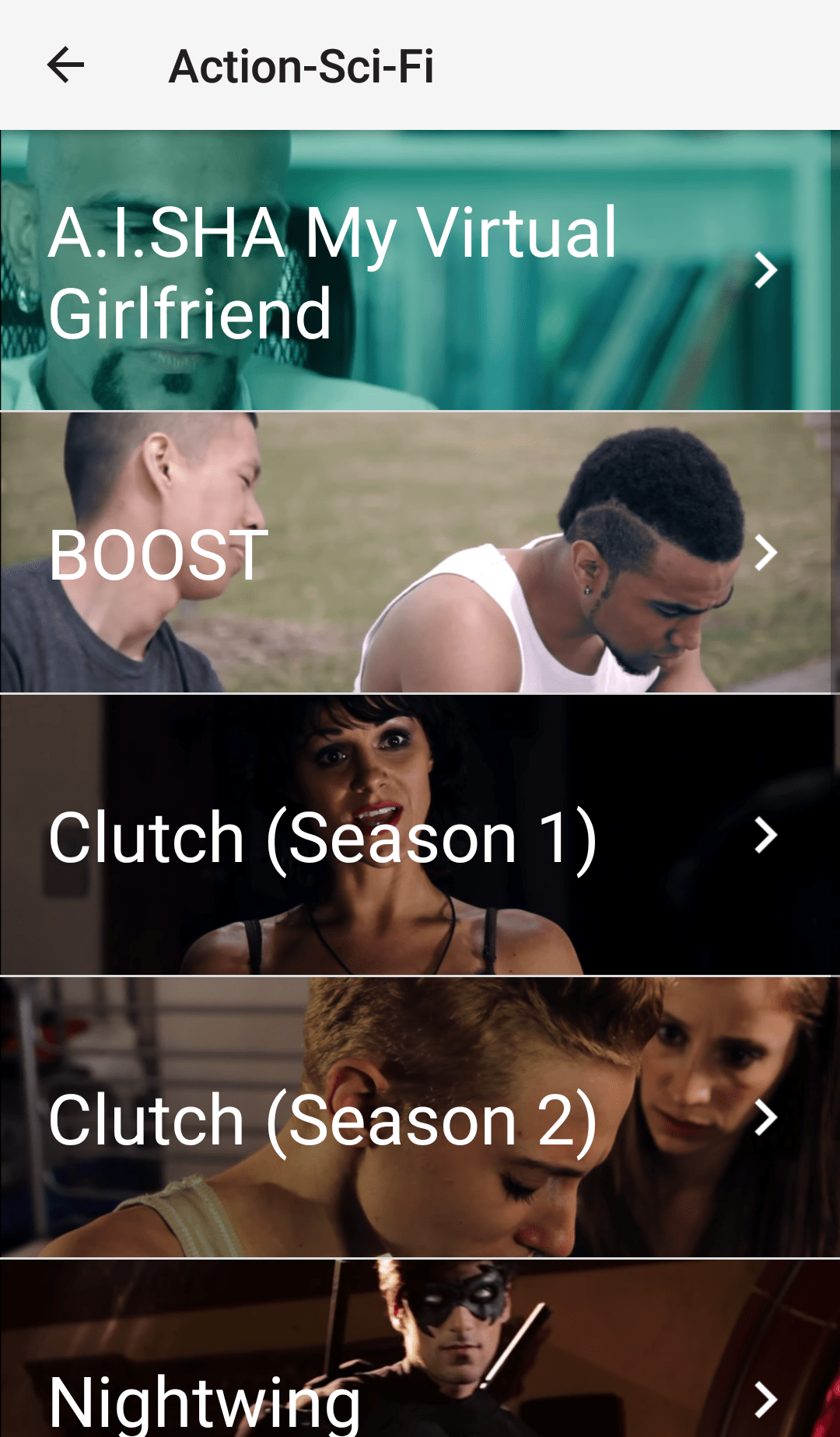Open the BOOST series
This screenshot has width=840, height=1437.
click(x=420, y=552)
